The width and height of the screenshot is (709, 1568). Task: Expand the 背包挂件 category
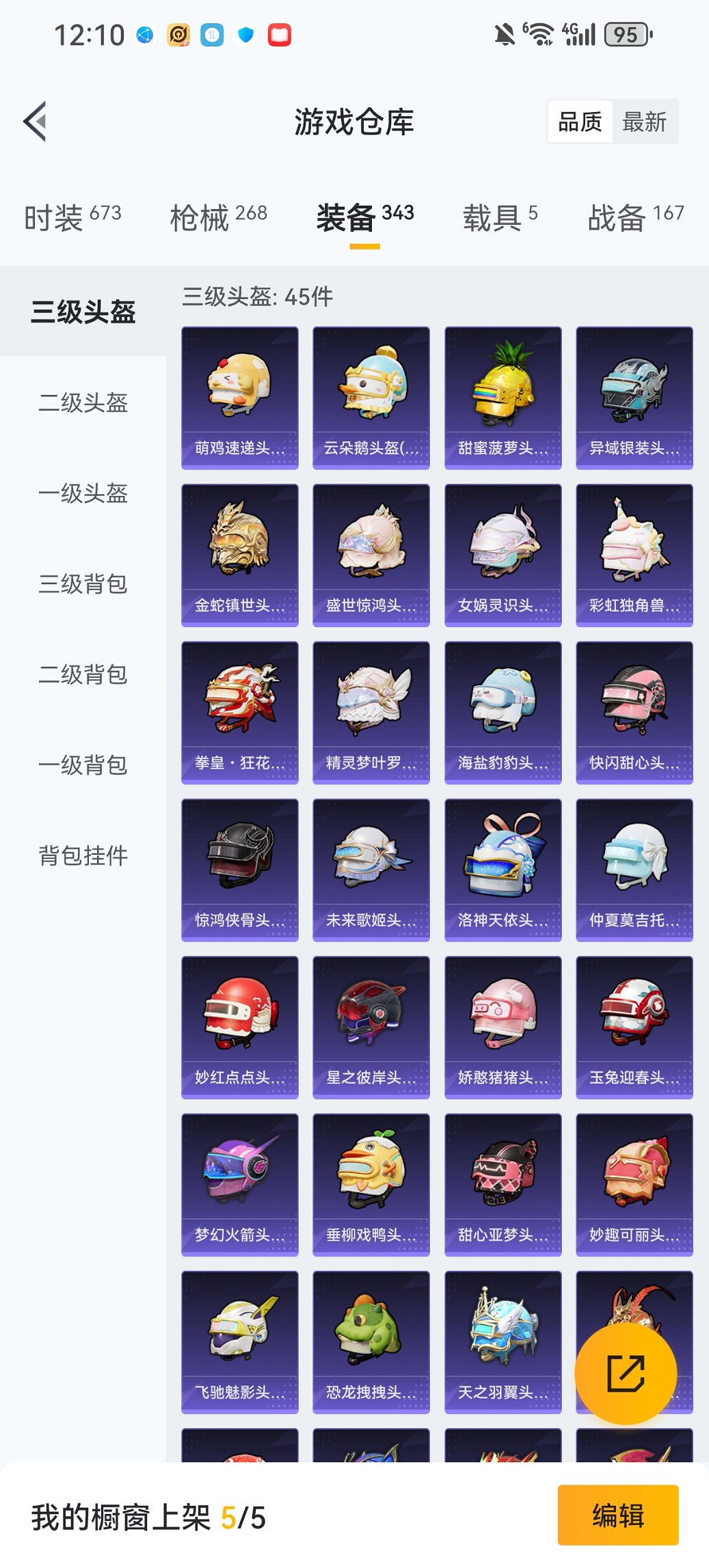tap(82, 855)
